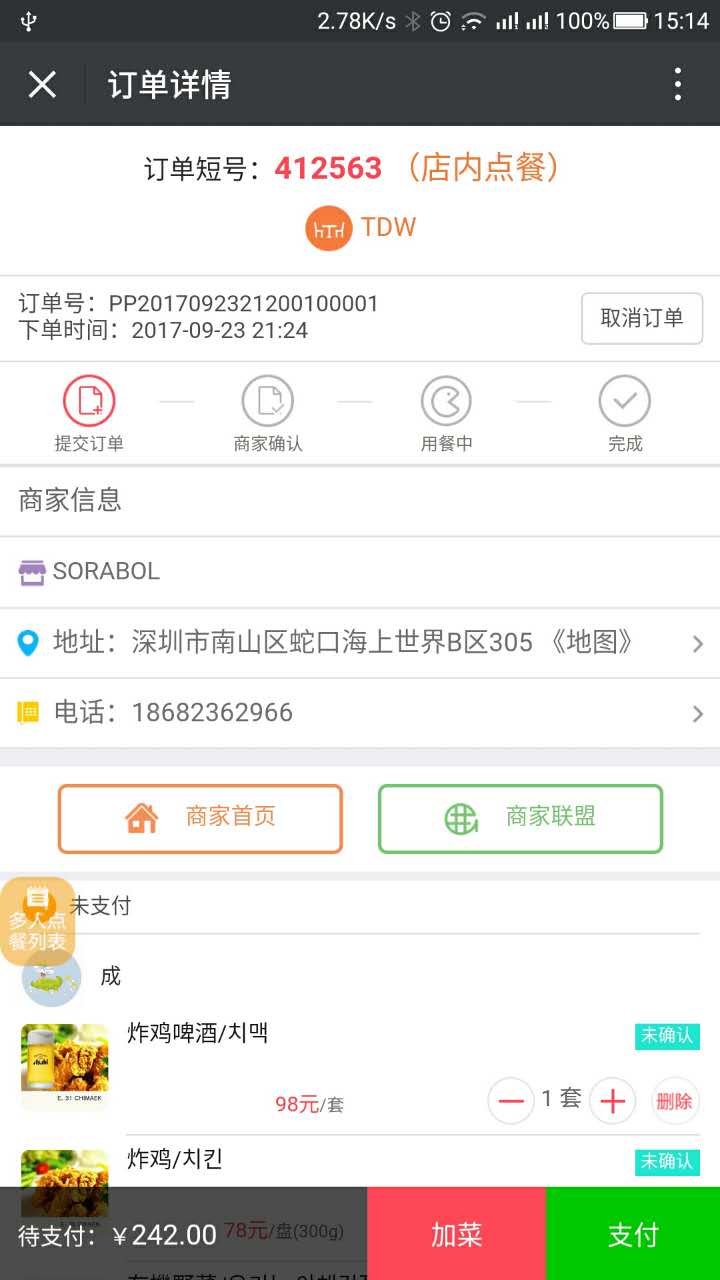Open the 炸鸡啤酒 dish thumbnail
Screen dimensions: 720x1280
(x=65, y=1067)
